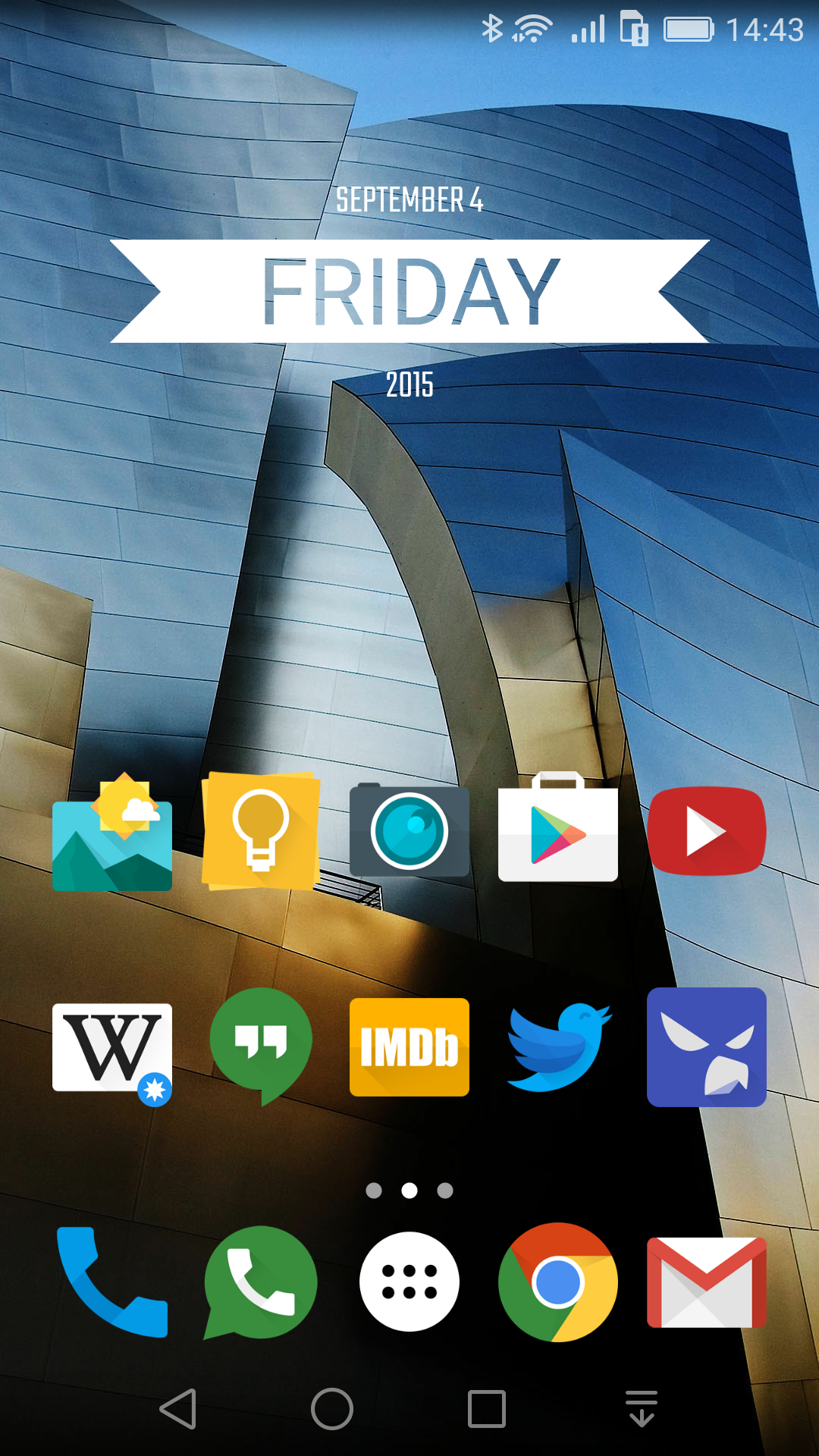Viewport: 819px width, 1456px height.
Task: Launch the Twitter app
Action: (x=560, y=1047)
